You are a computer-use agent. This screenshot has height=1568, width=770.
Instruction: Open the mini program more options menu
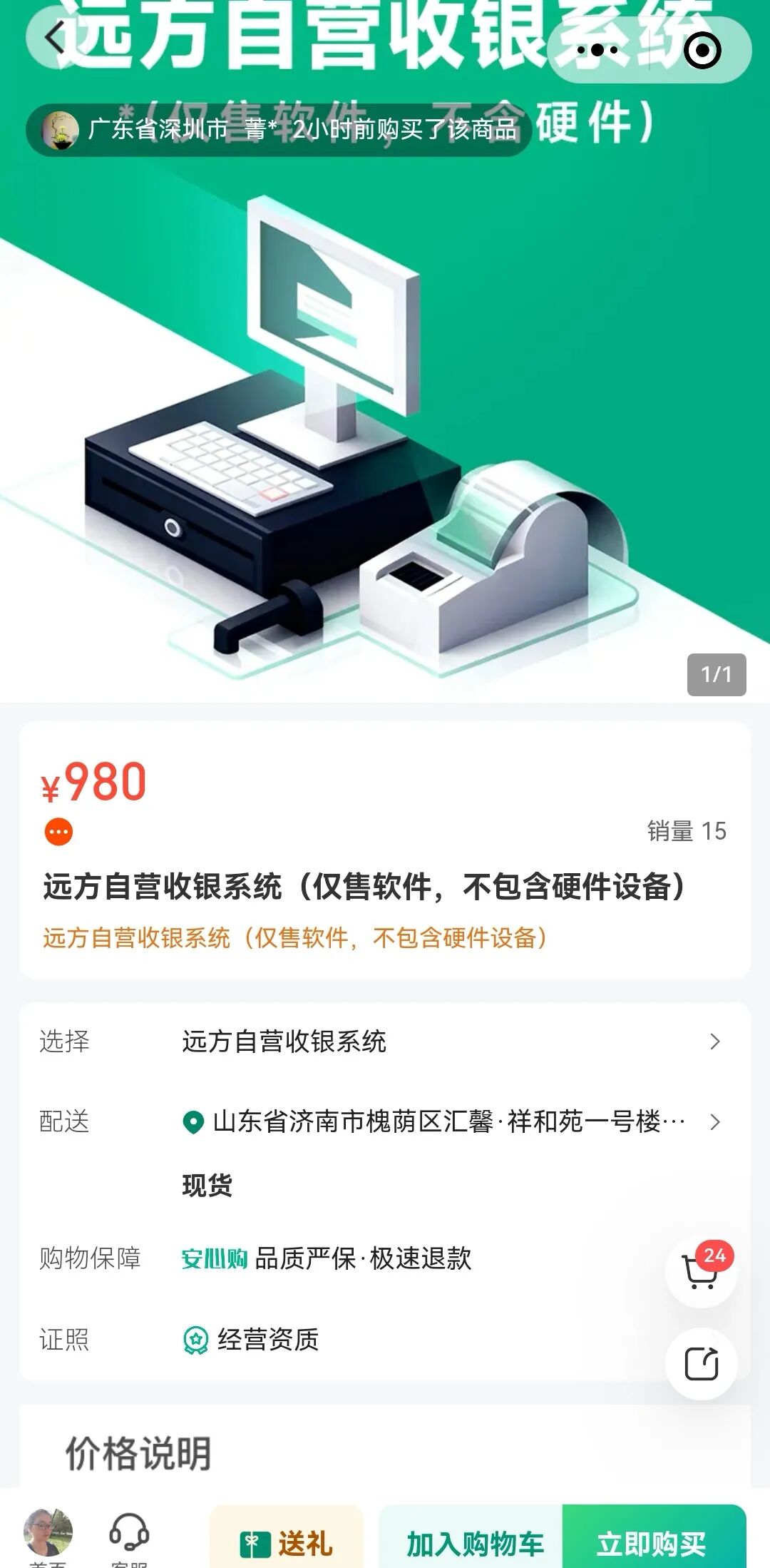coord(597,50)
